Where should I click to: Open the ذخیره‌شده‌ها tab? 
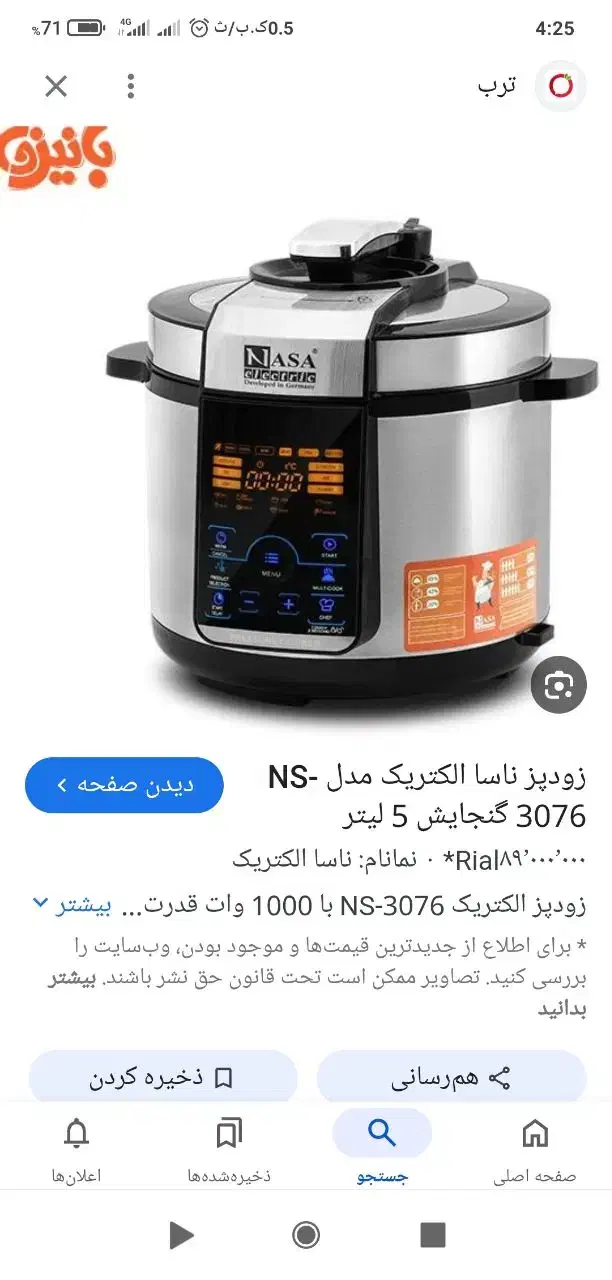click(229, 1150)
